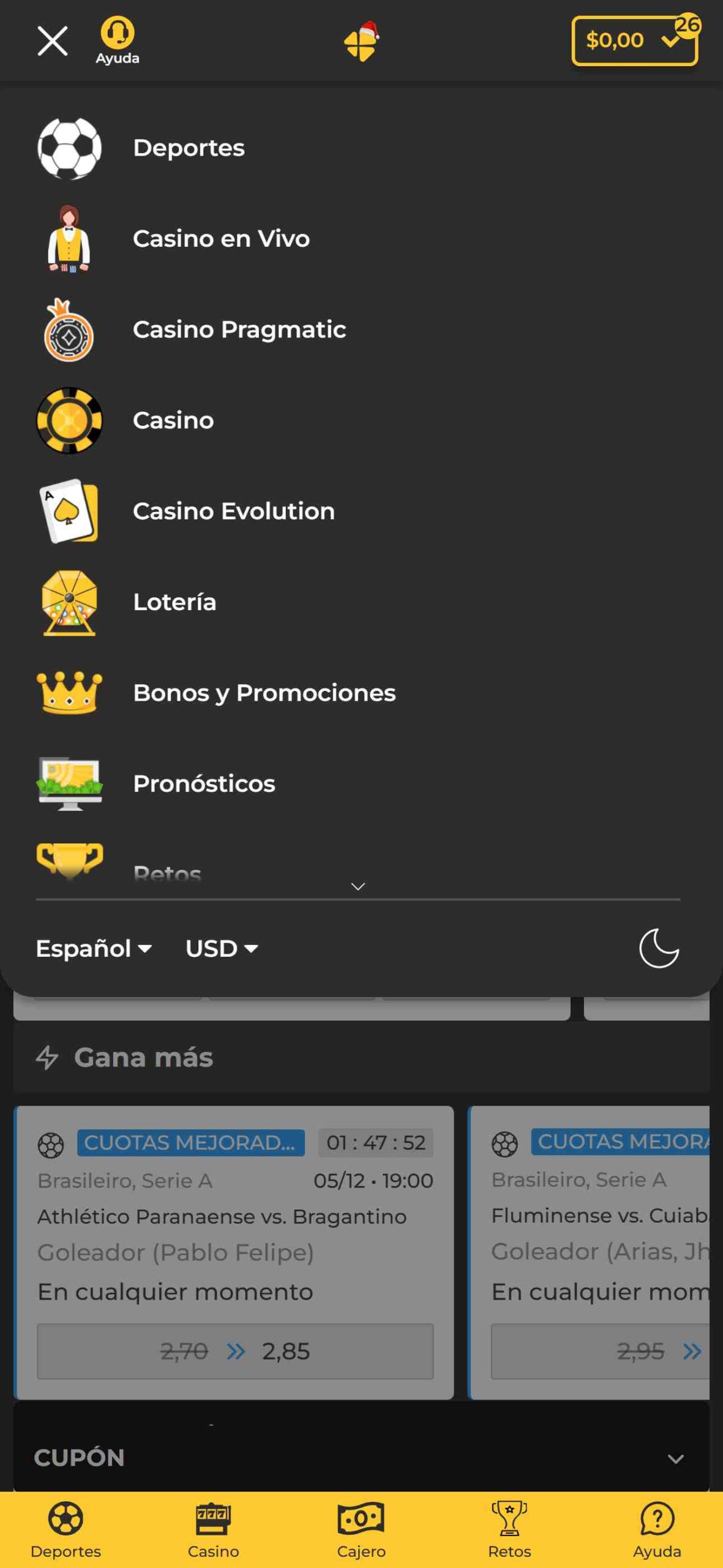Close the side menu

pos(52,41)
